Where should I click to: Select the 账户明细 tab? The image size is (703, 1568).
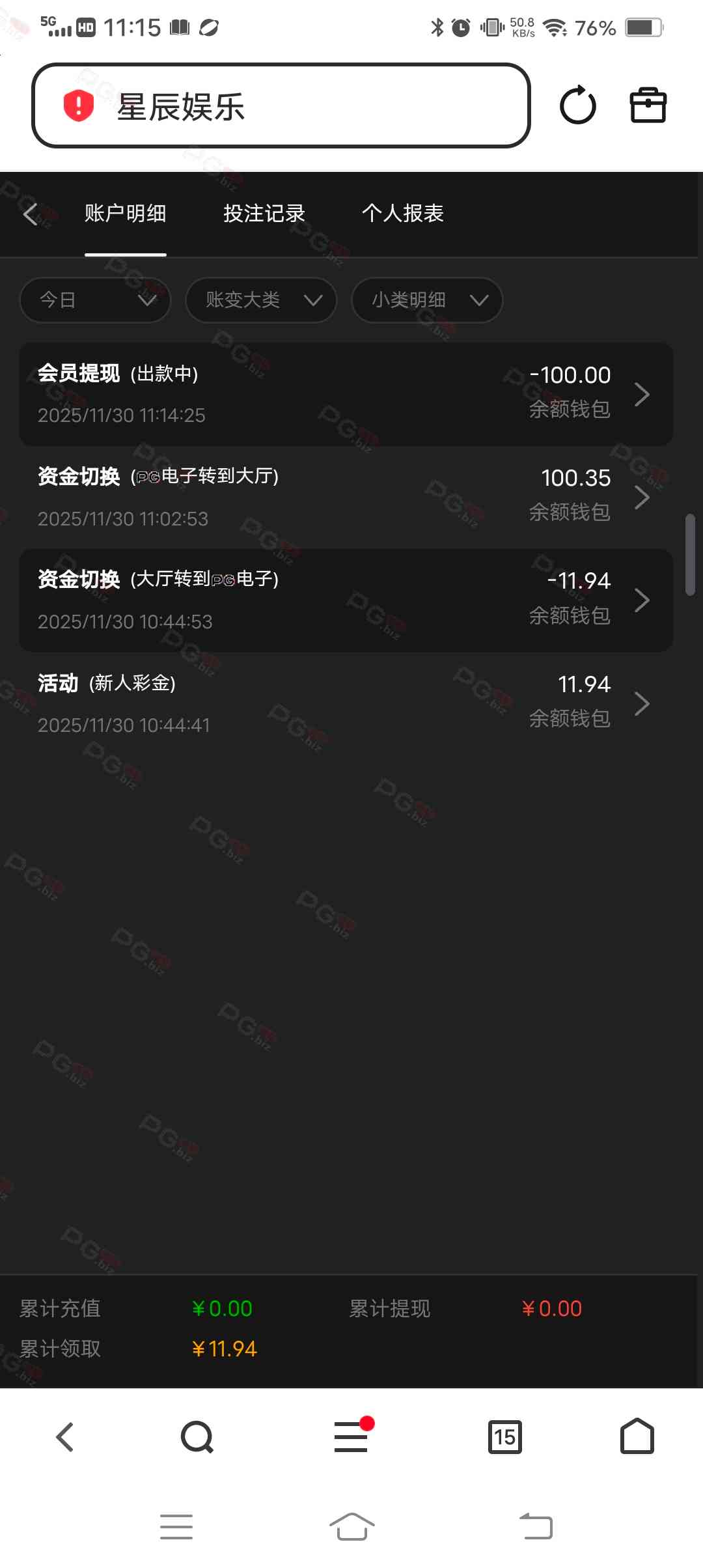pyautogui.click(x=125, y=214)
